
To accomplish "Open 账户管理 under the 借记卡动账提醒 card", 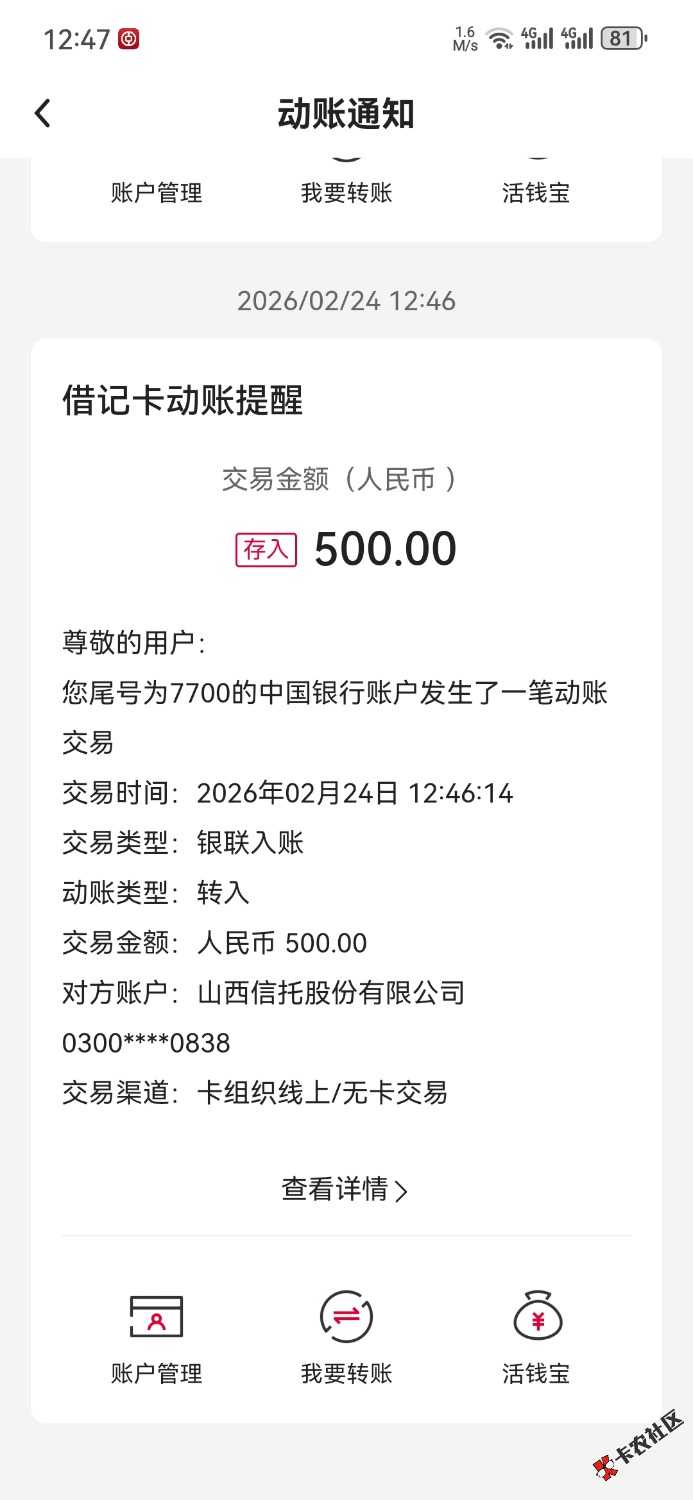I will [x=156, y=1336].
